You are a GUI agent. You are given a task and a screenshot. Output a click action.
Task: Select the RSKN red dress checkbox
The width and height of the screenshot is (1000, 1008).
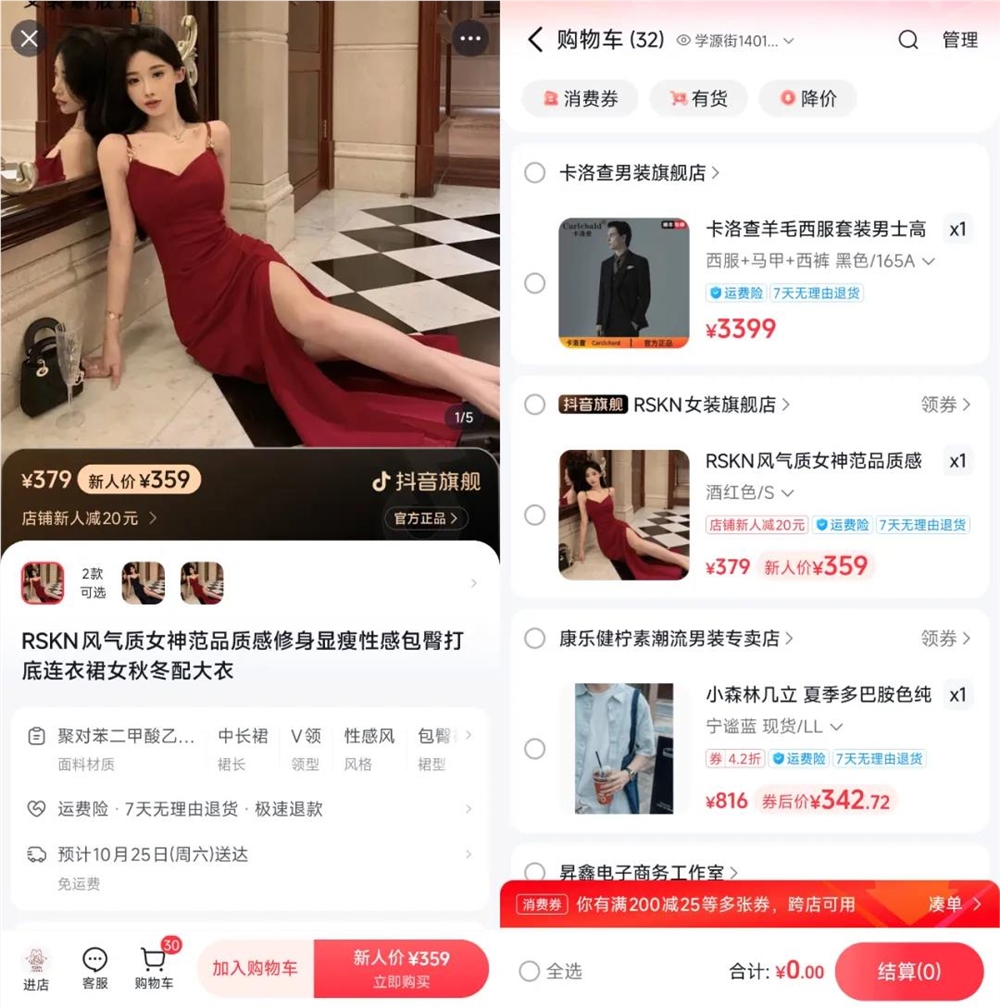pos(535,515)
